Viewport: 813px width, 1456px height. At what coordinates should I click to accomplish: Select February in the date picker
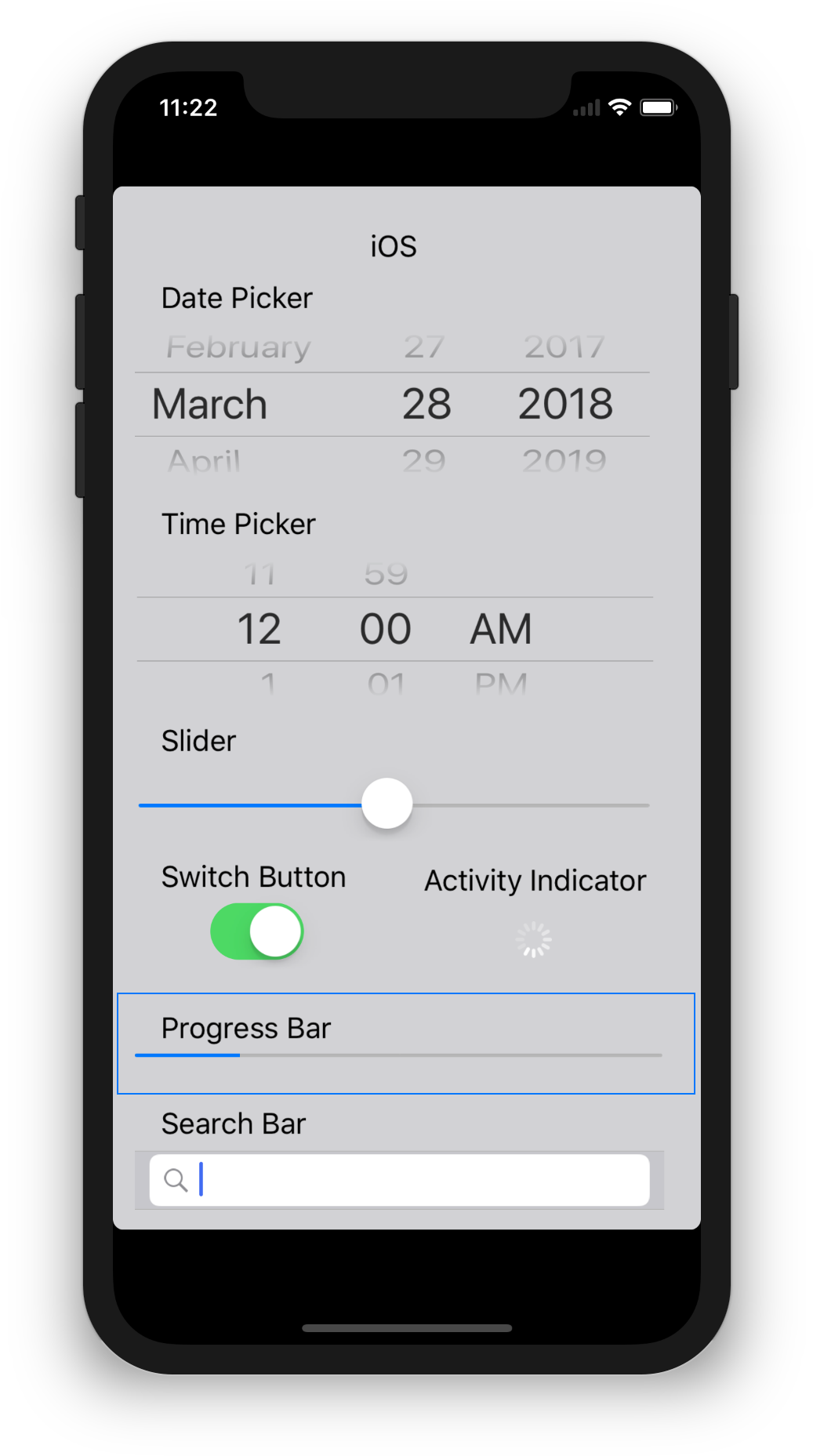click(x=238, y=347)
